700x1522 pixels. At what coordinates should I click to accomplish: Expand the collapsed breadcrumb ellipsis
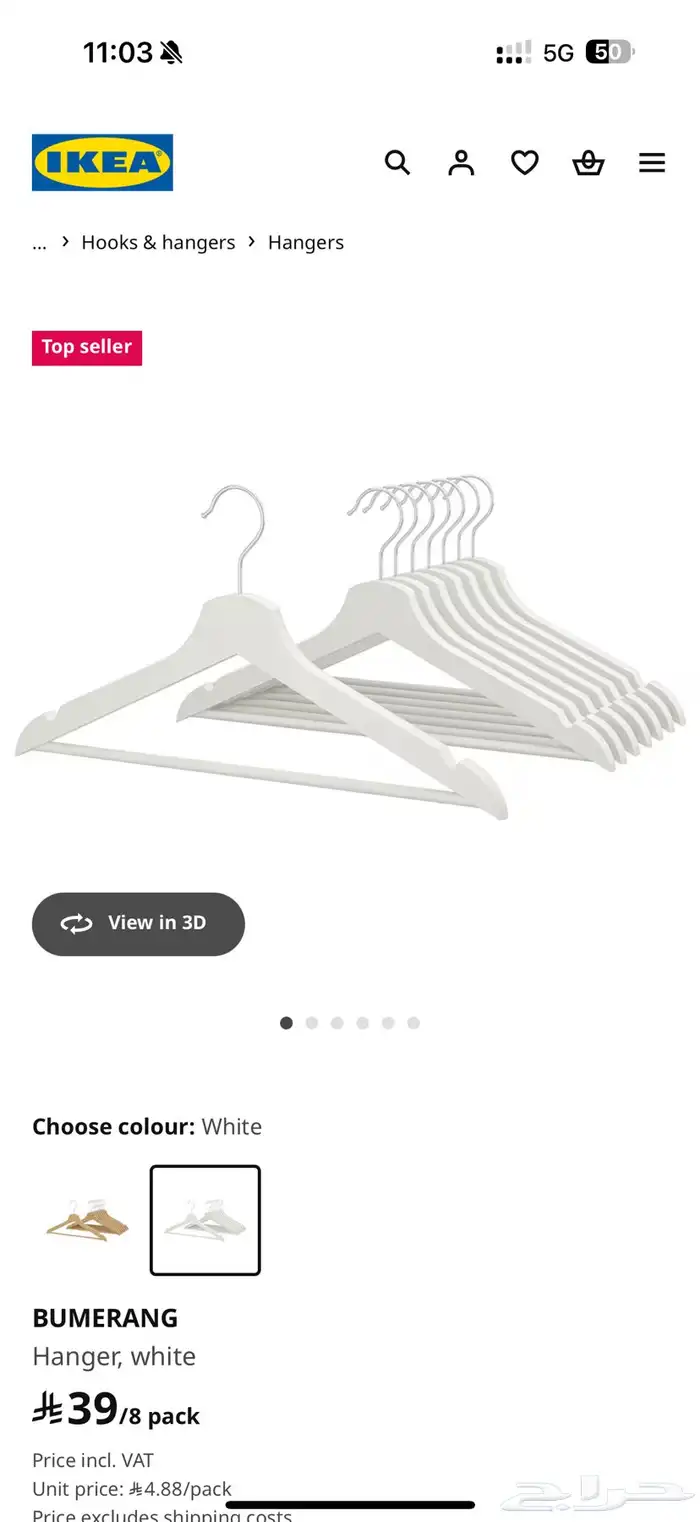click(39, 242)
